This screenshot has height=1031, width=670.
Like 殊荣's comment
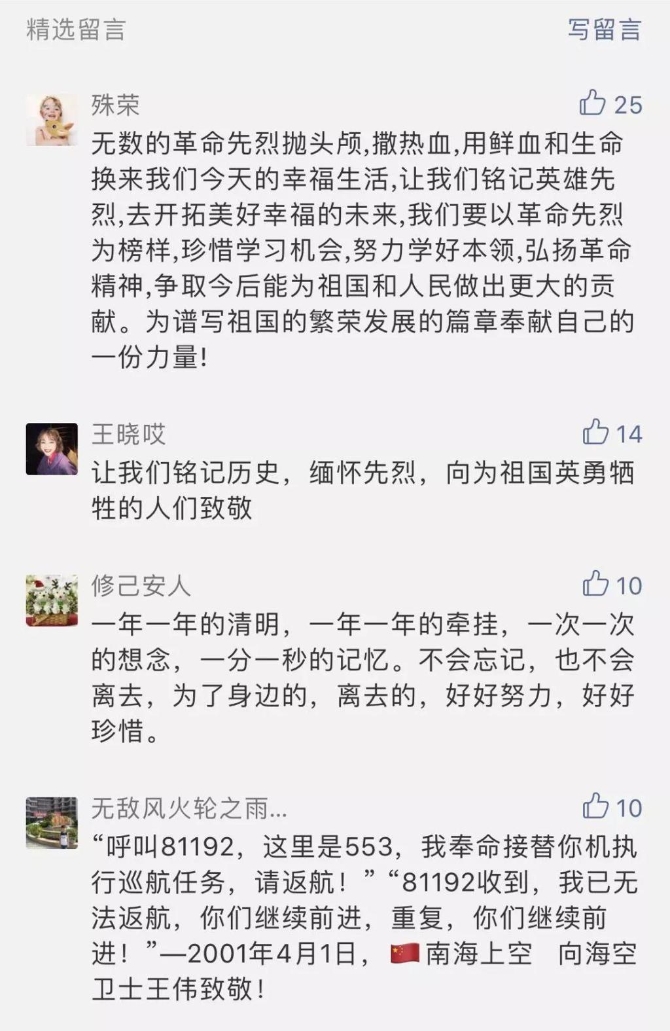click(x=593, y=103)
